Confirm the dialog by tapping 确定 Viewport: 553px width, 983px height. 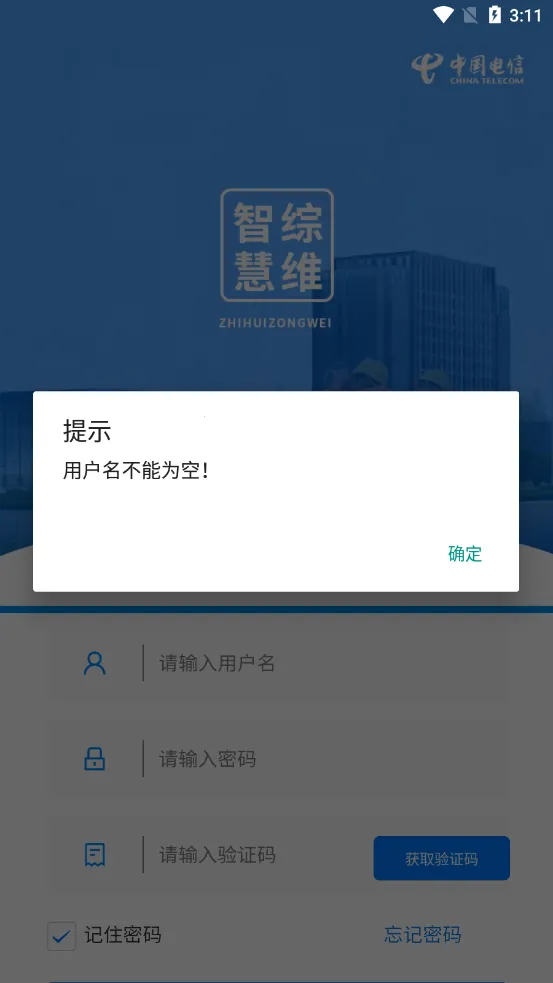tap(465, 554)
